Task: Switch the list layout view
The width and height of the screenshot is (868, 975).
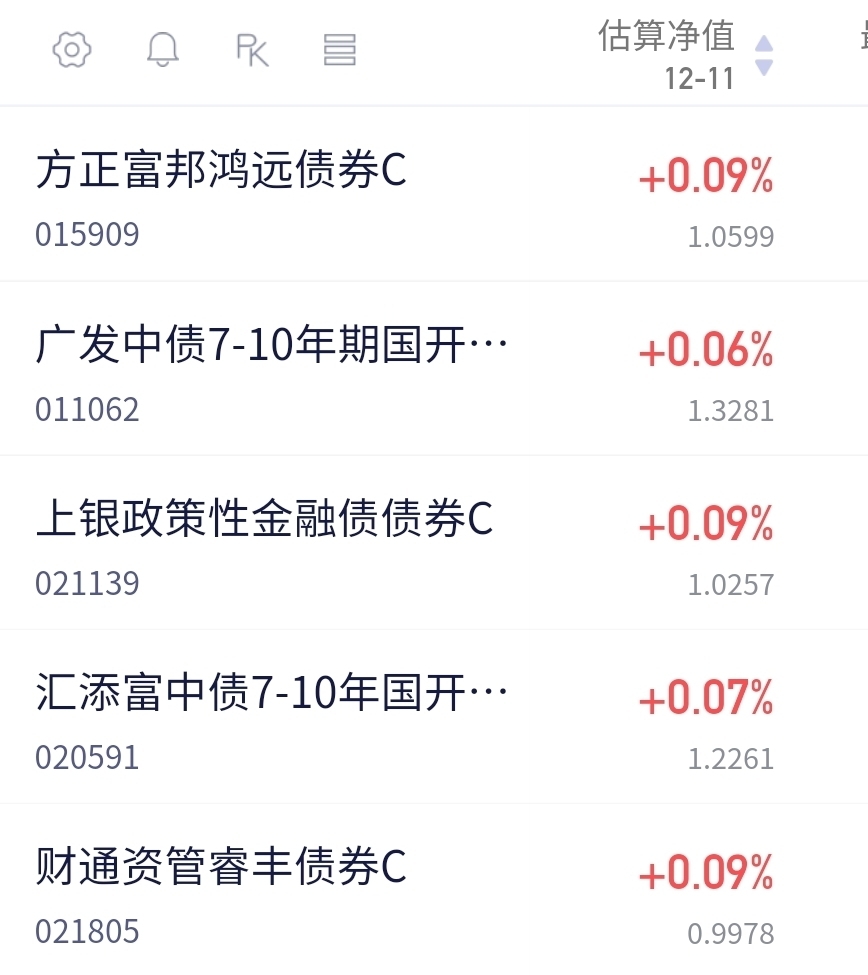Action: (x=340, y=49)
